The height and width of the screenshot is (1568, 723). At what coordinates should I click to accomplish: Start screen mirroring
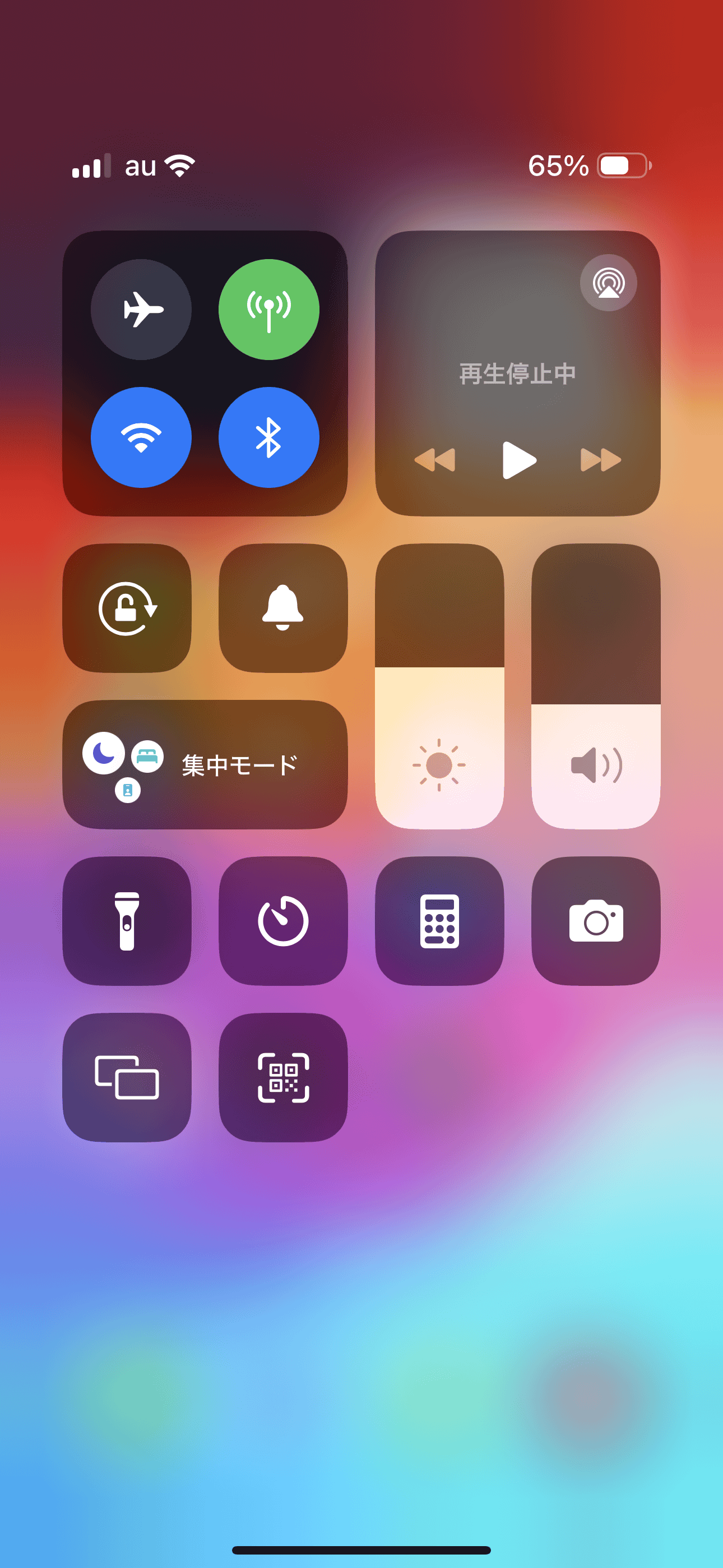[x=127, y=1077]
